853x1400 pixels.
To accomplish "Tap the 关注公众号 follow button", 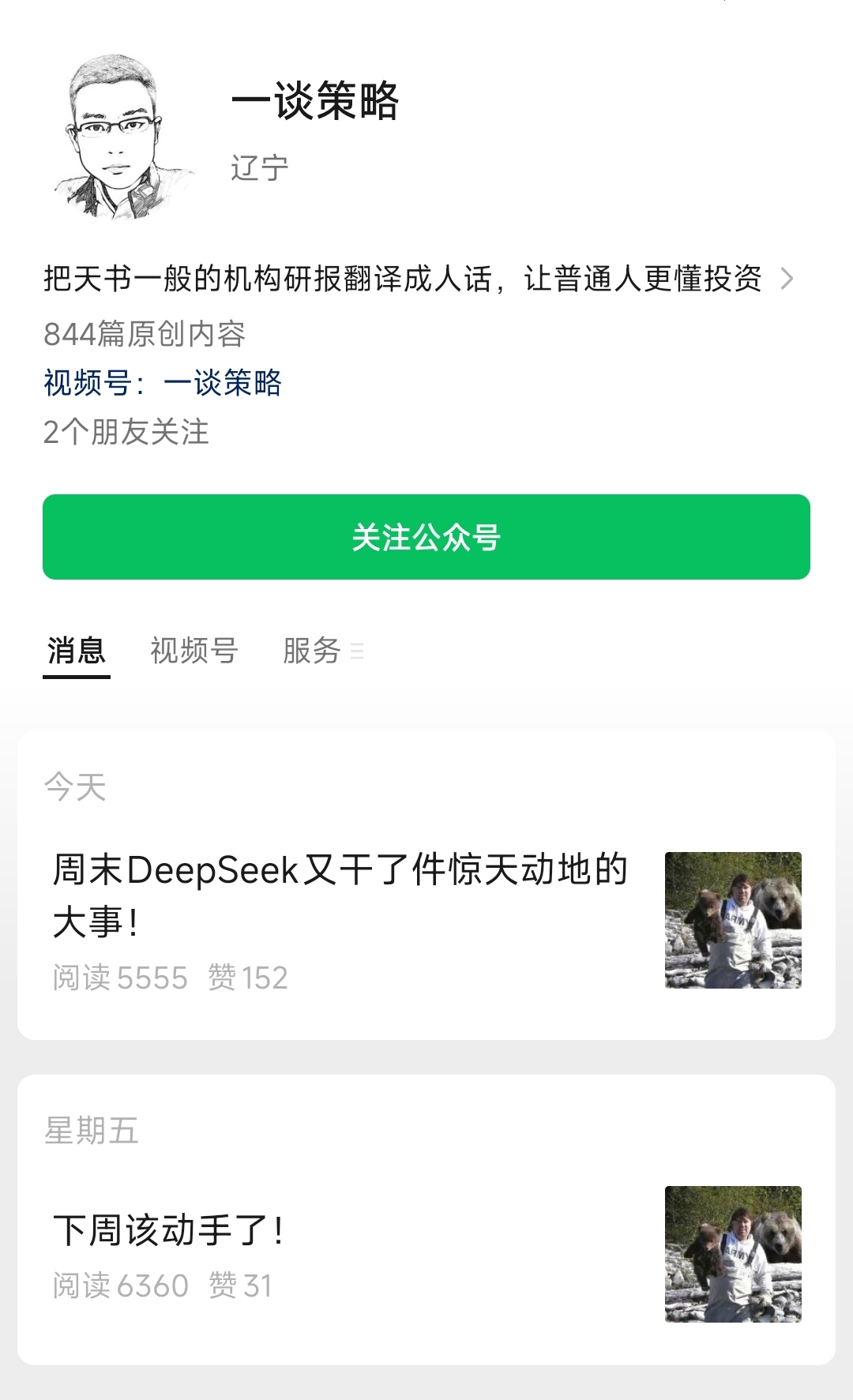I will coord(426,537).
